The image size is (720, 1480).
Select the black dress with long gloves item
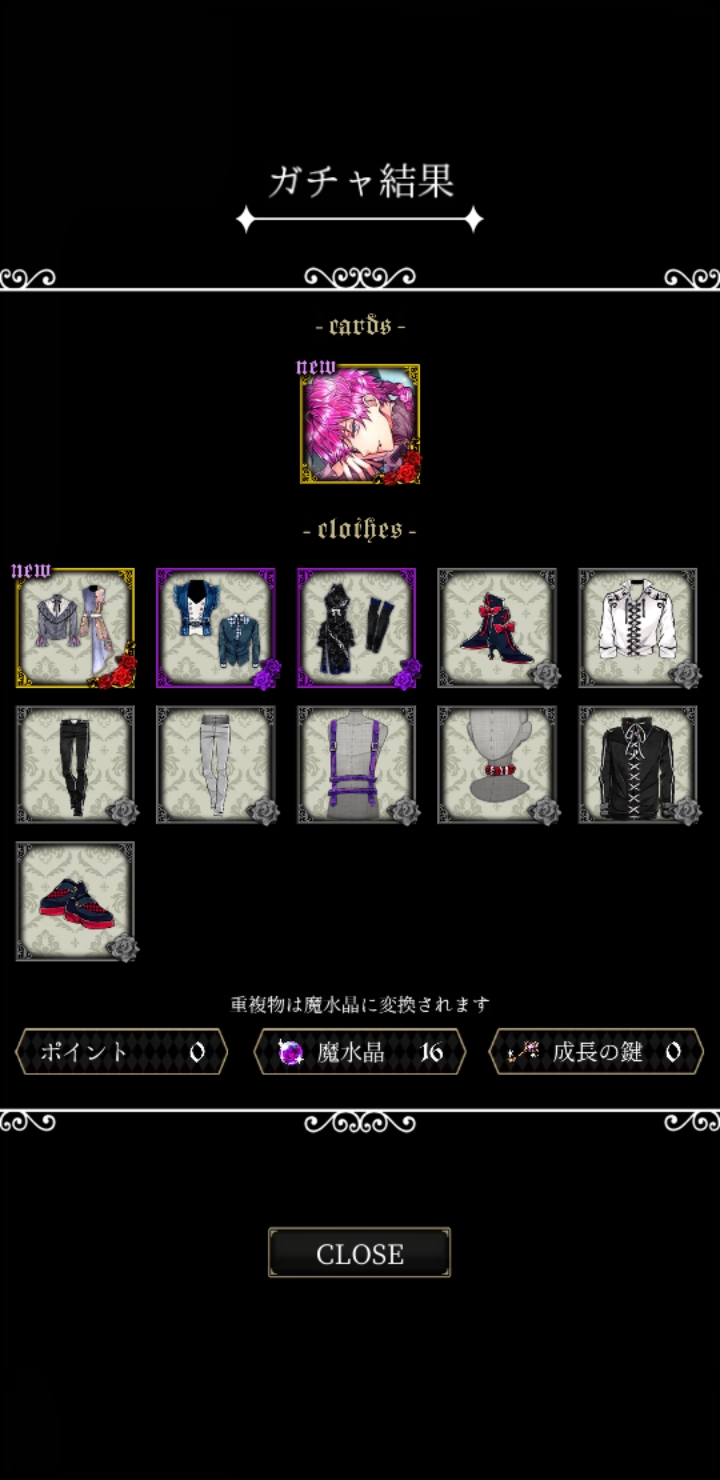357,628
